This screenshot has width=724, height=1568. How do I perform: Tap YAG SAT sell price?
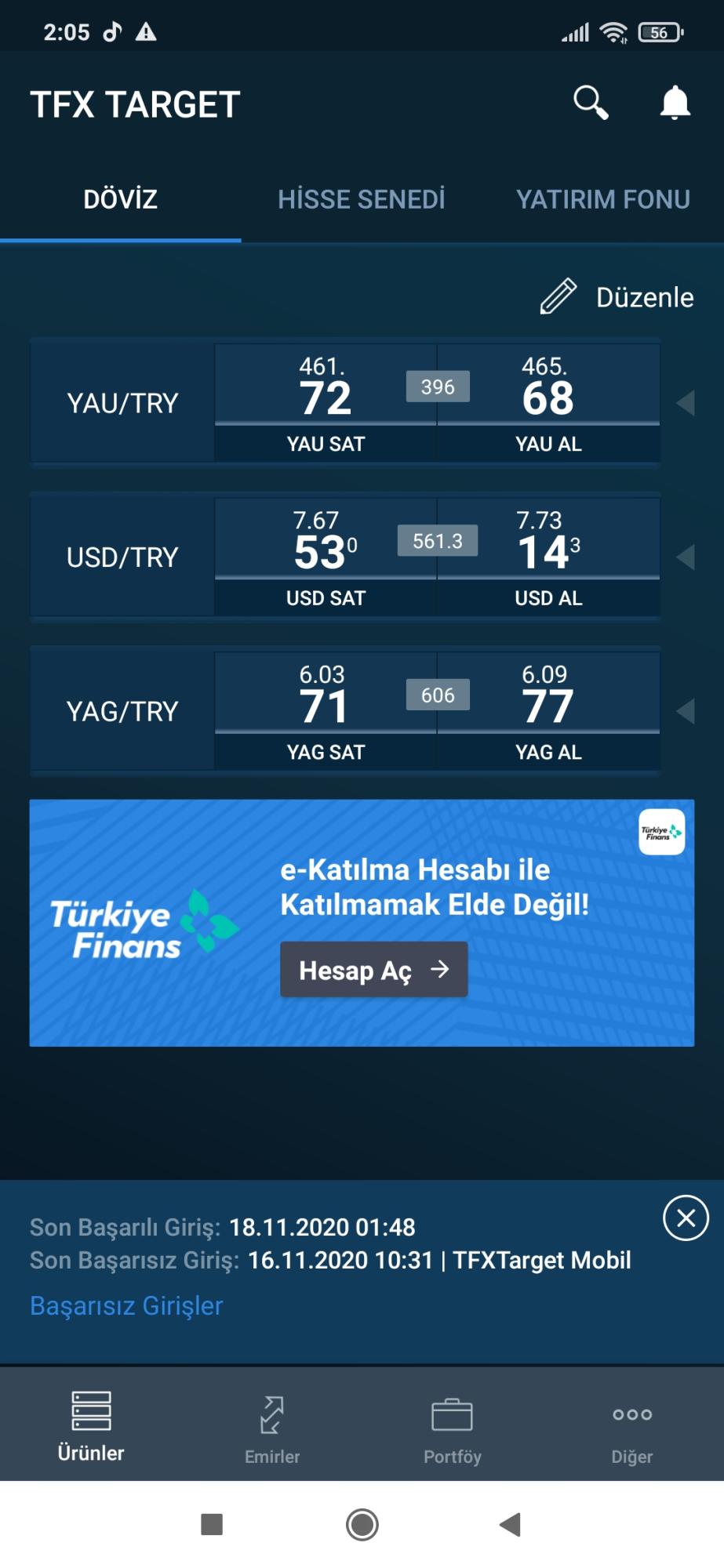coord(326,711)
